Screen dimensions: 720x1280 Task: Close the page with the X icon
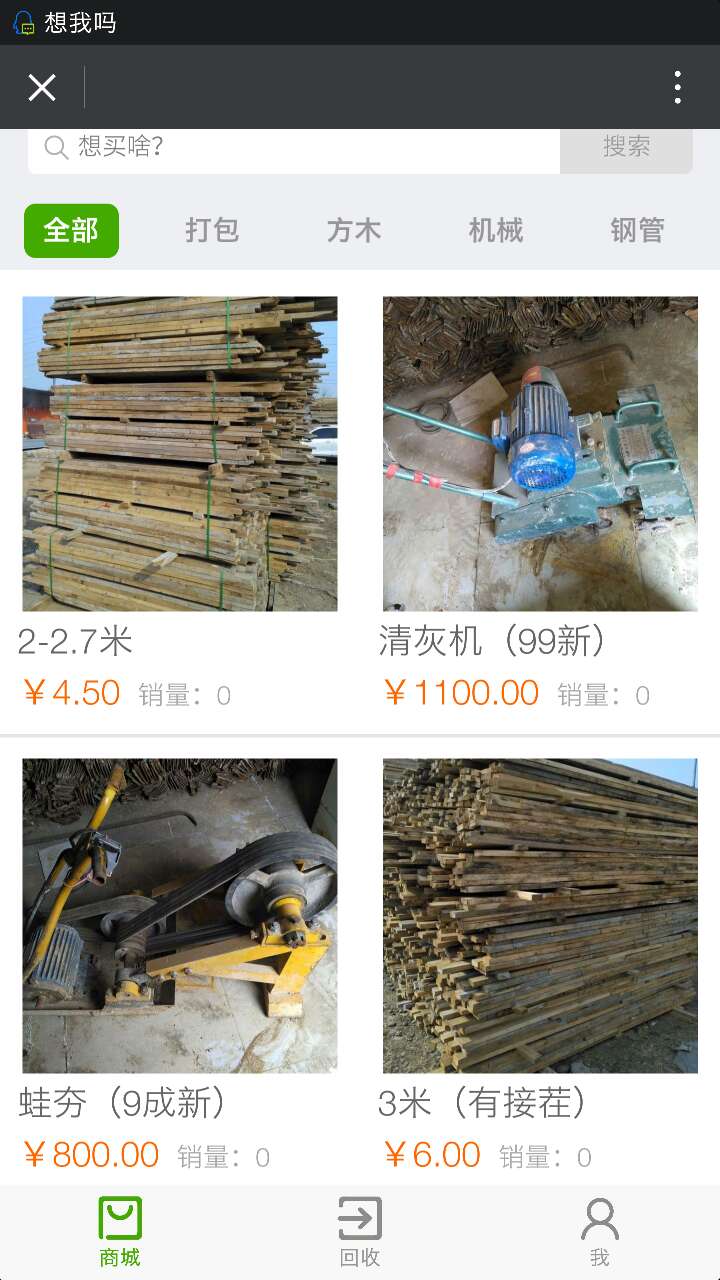coord(42,88)
